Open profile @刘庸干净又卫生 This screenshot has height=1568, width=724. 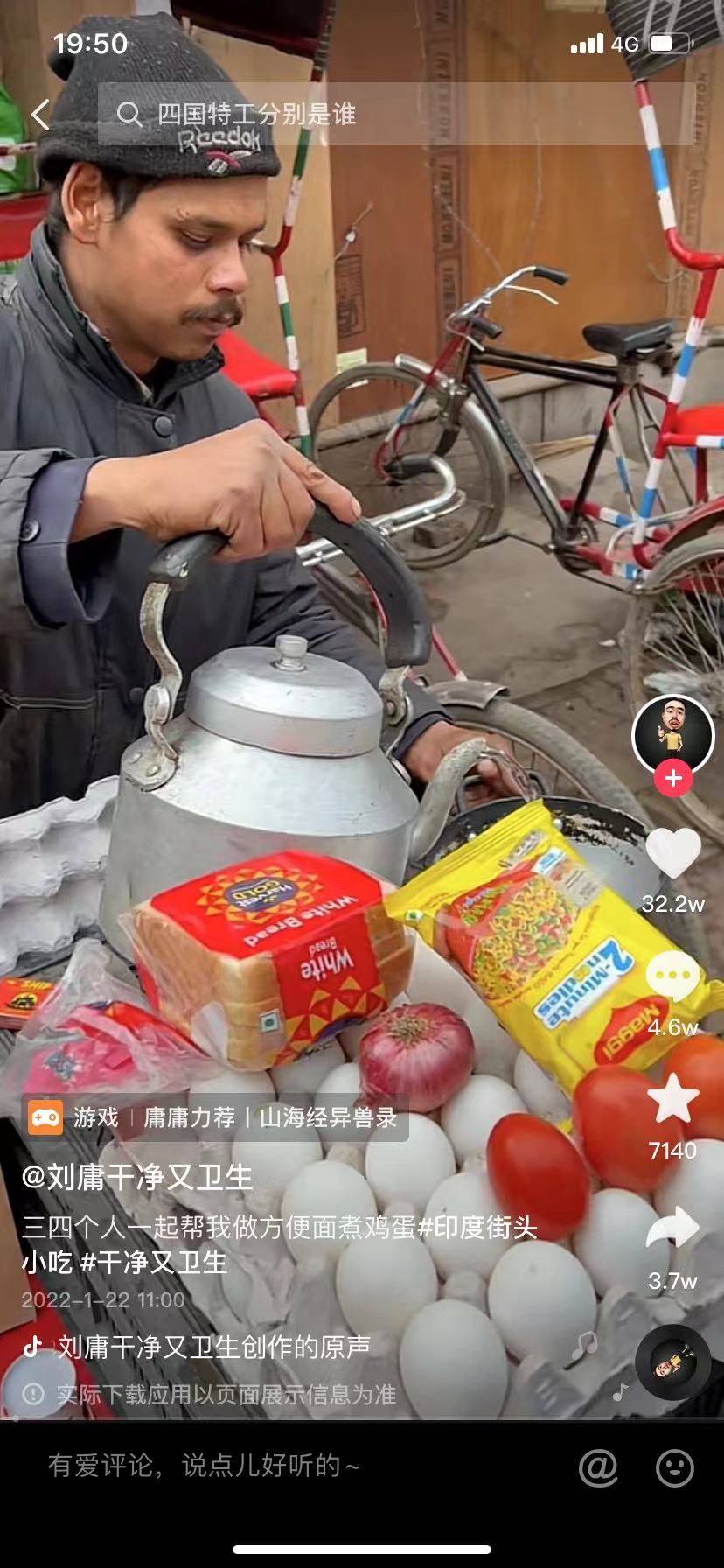point(137,1177)
